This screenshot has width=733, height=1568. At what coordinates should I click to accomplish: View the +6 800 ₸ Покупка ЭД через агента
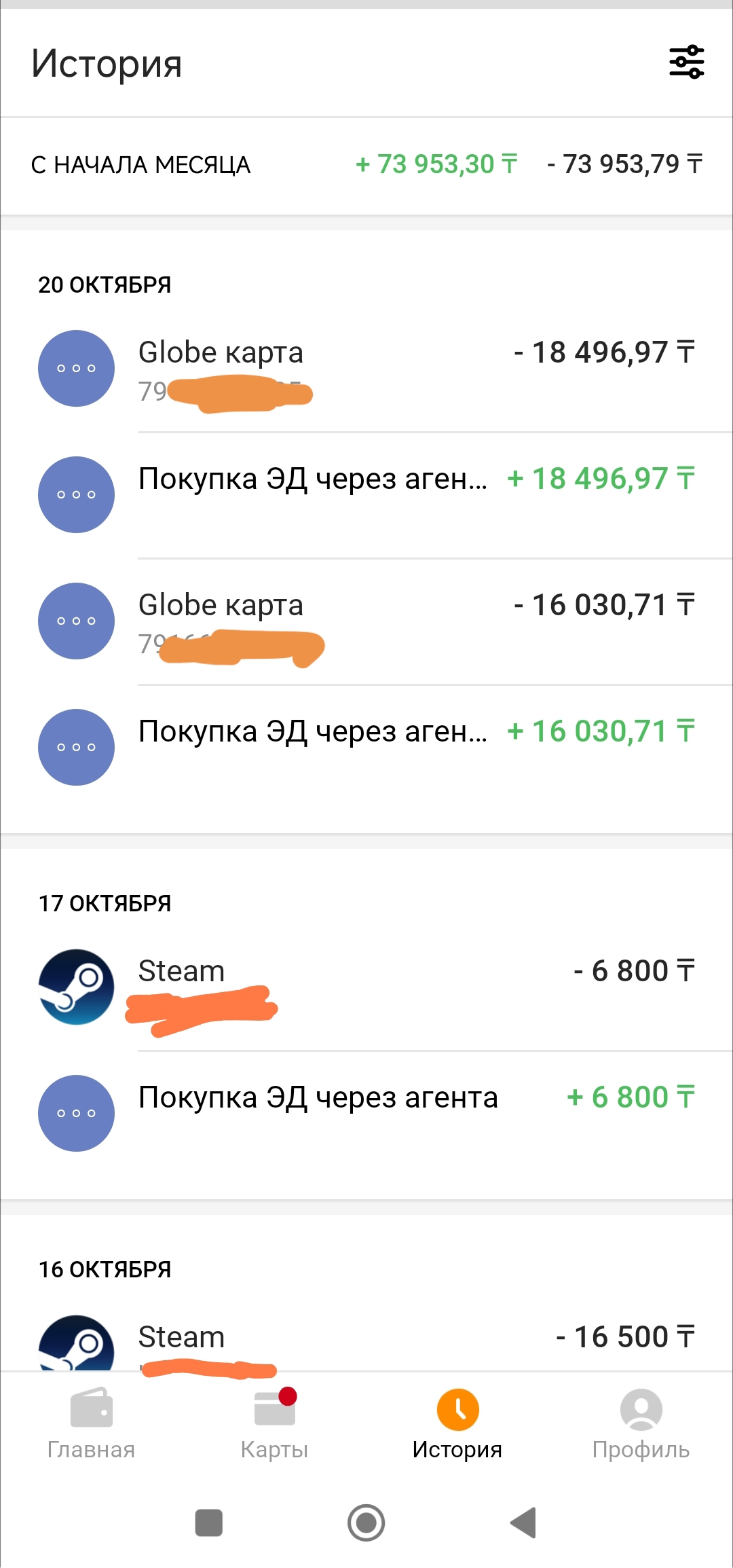(x=366, y=1112)
